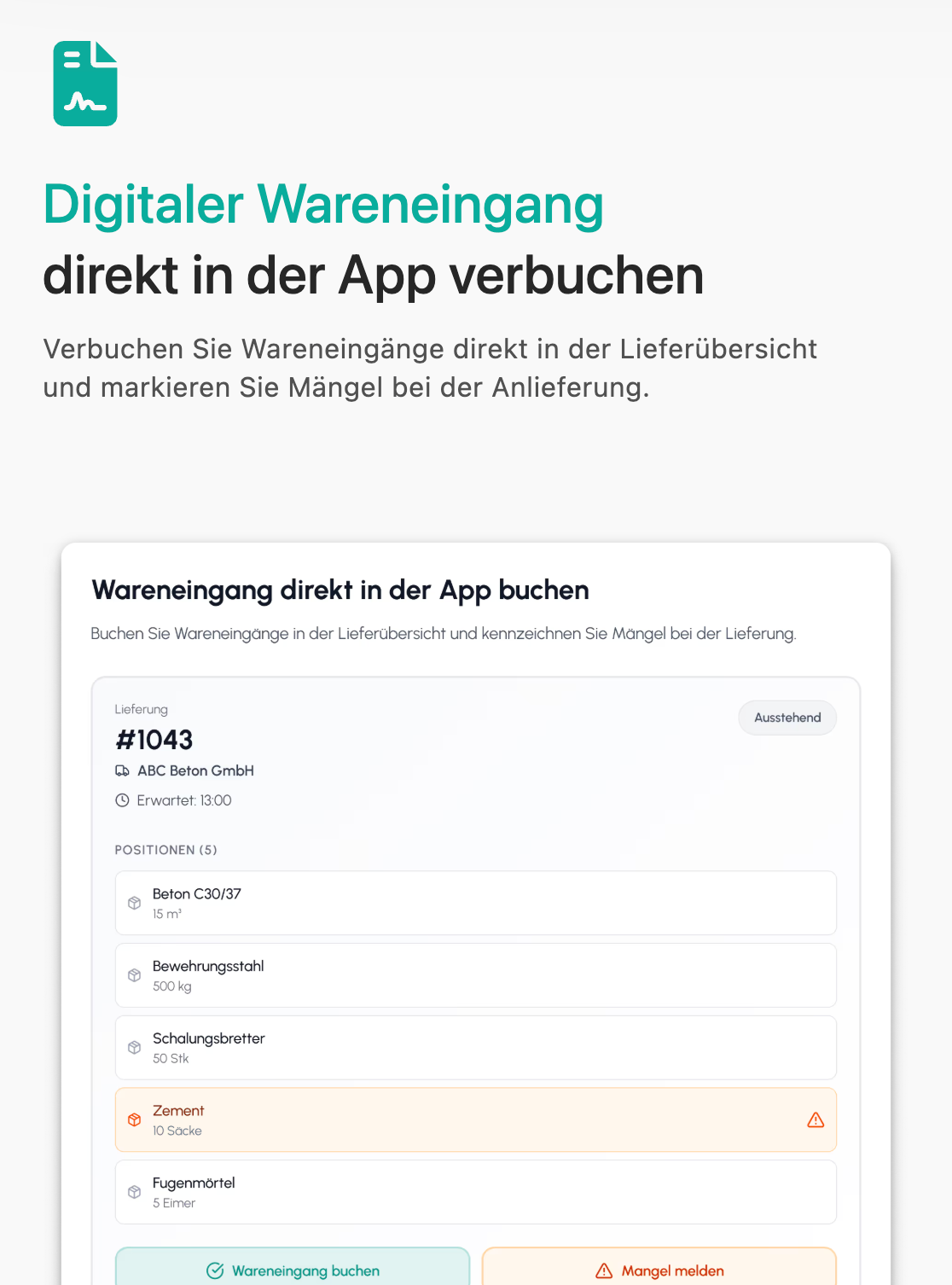Click the checkmark icon in Wareneingang buchen button
952x1285 pixels.
tap(215, 1270)
